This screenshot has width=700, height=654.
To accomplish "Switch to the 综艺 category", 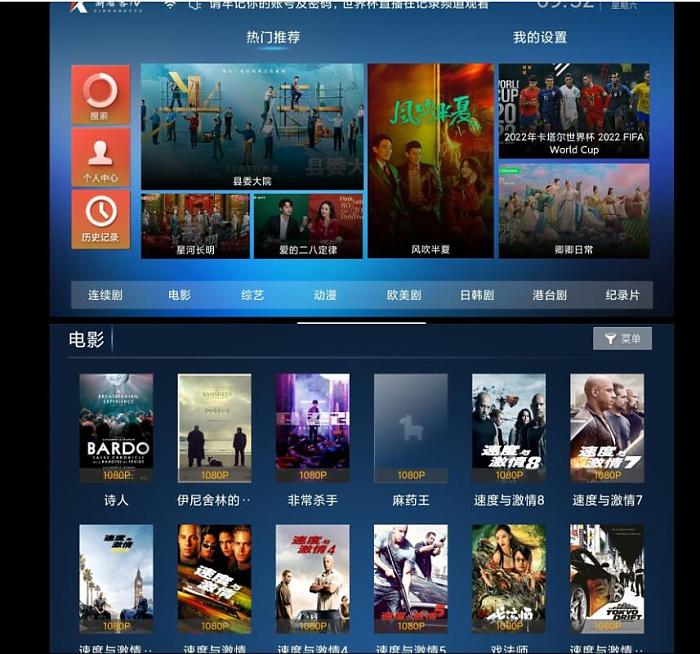I will click(252, 295).
